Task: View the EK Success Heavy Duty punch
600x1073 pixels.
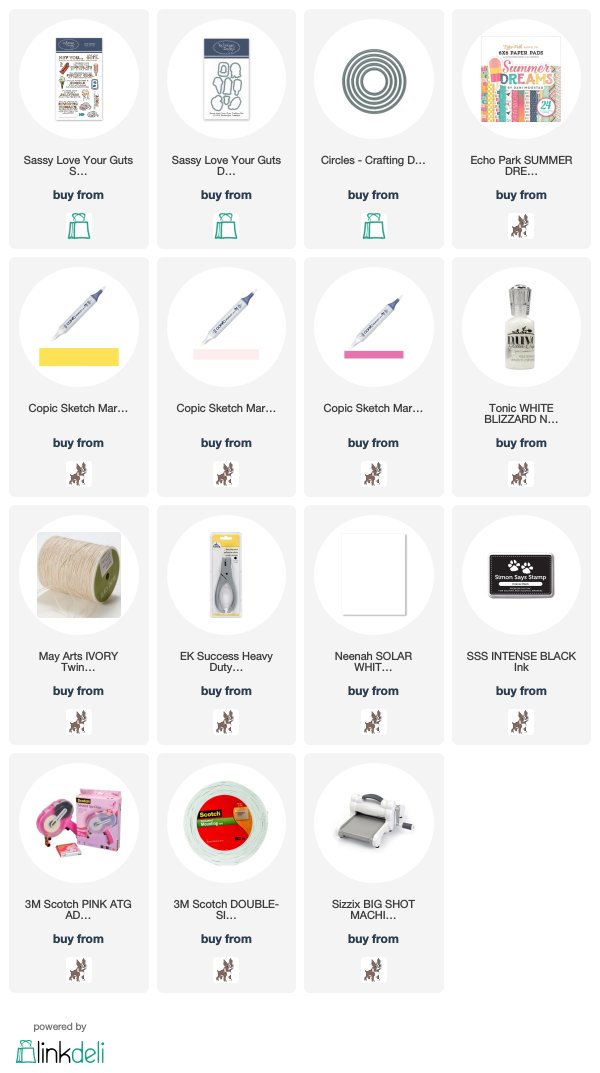Action: click(226, 625)
